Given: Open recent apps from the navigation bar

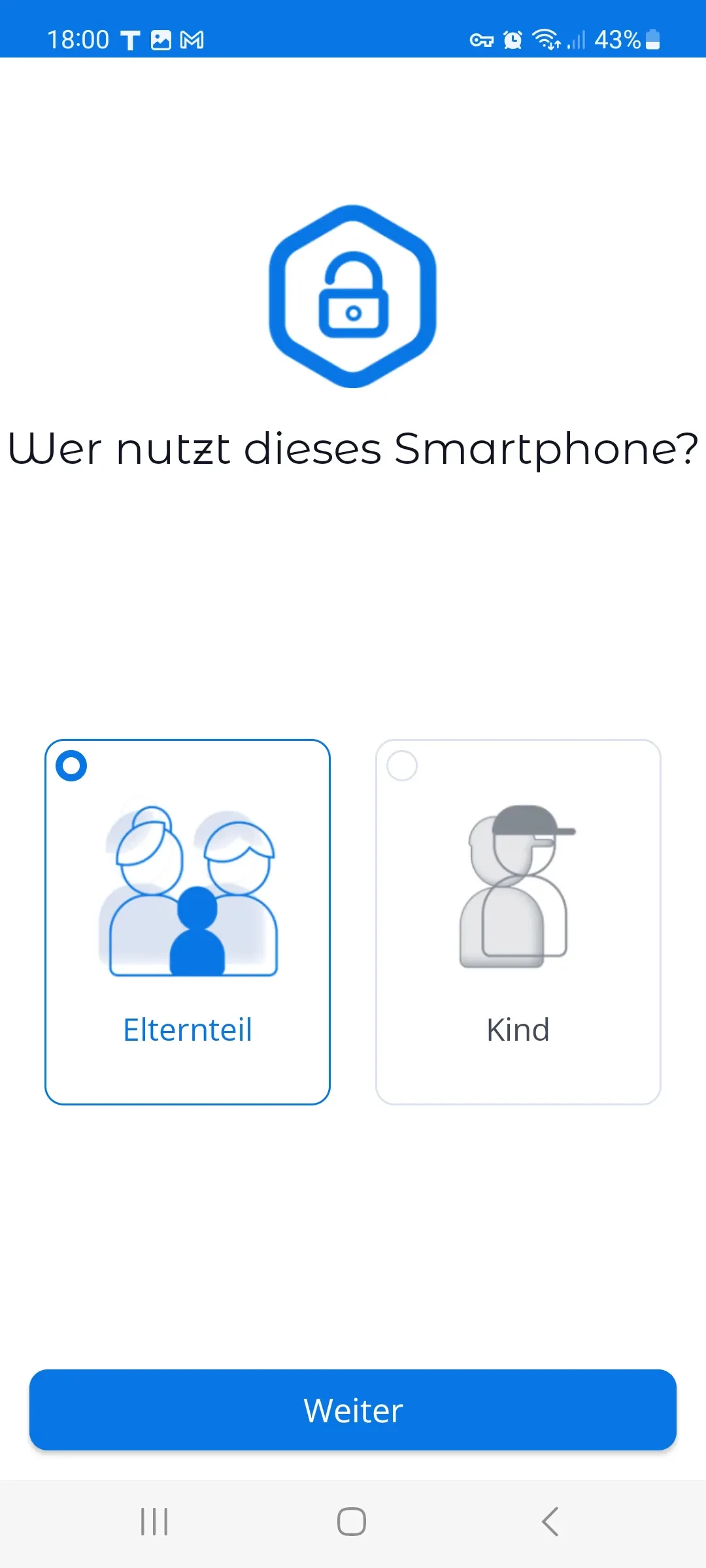Looking at the screenshot, I should coord(154,1522).
